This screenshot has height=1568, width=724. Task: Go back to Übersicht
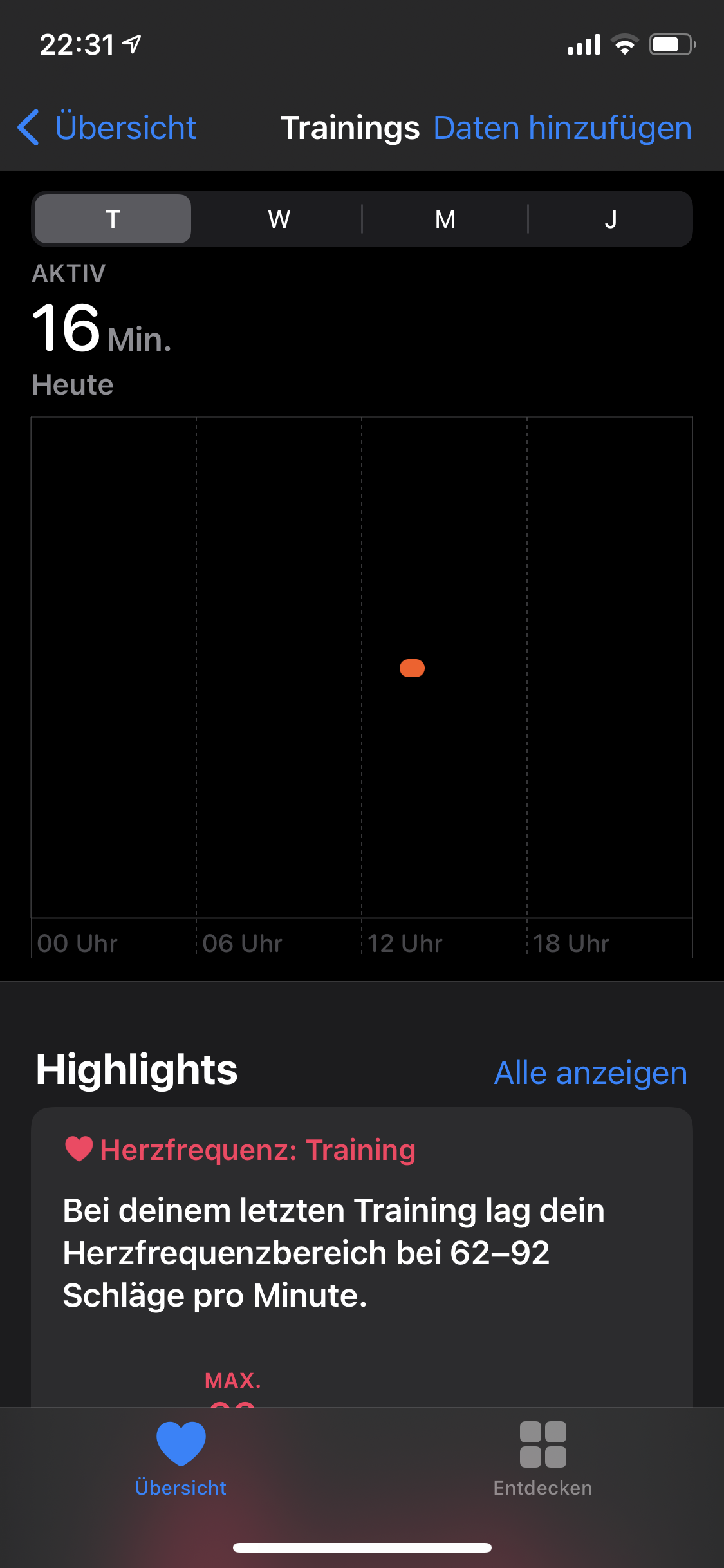[x=107, y=127]
